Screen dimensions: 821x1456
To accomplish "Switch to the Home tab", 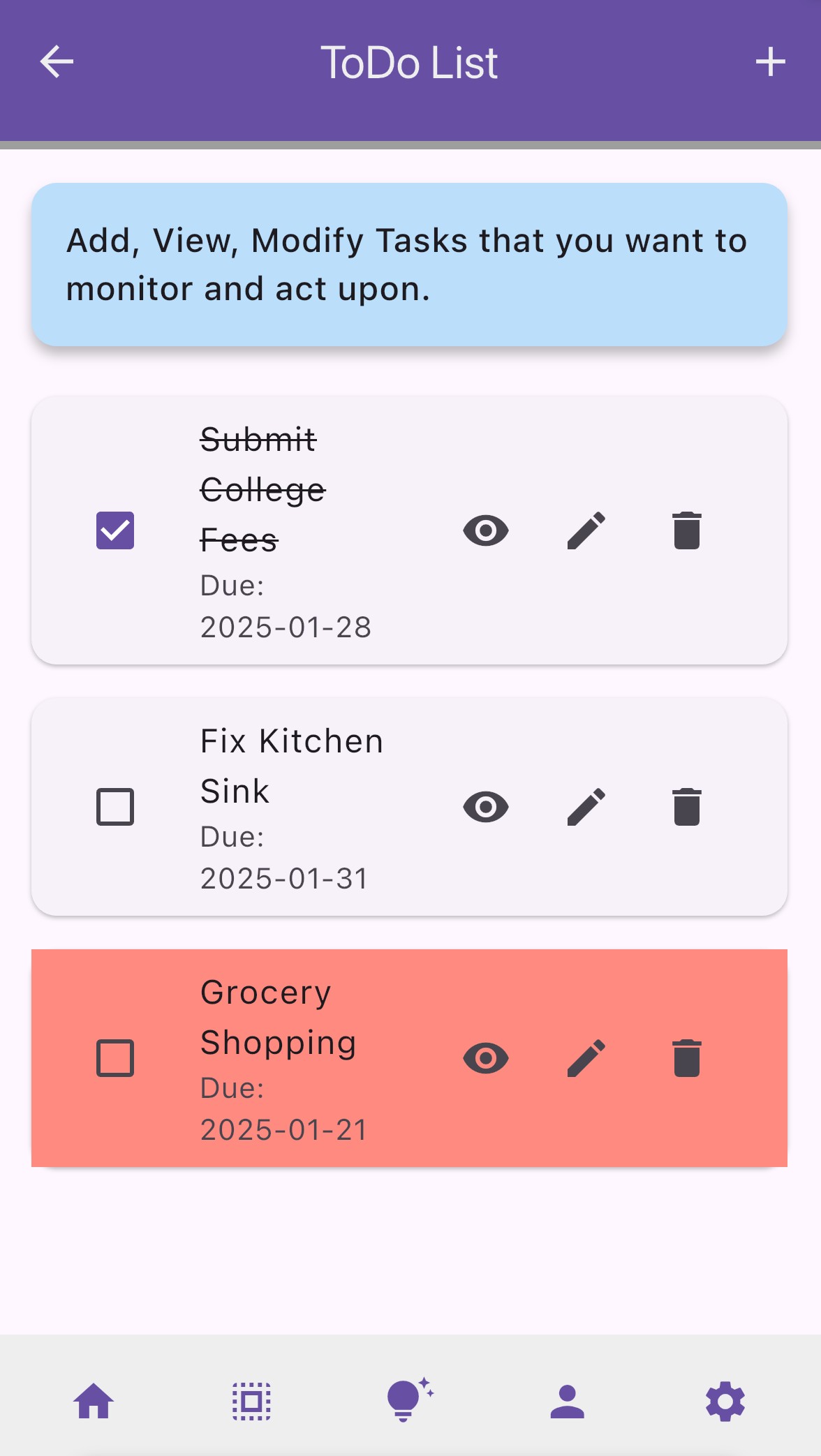I will point(94,1402).
